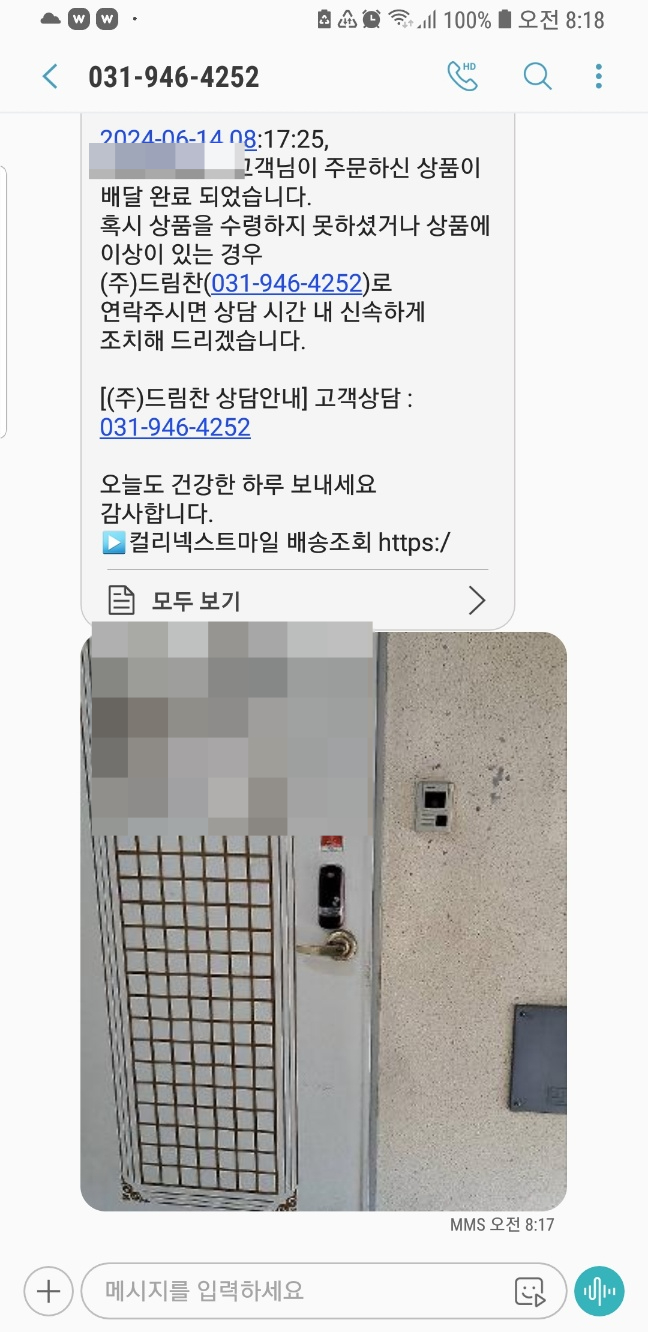Screen dimensions: 648x1332
Task: Record a voice message
Action: pyautogui.click(x=599, y=1291)
